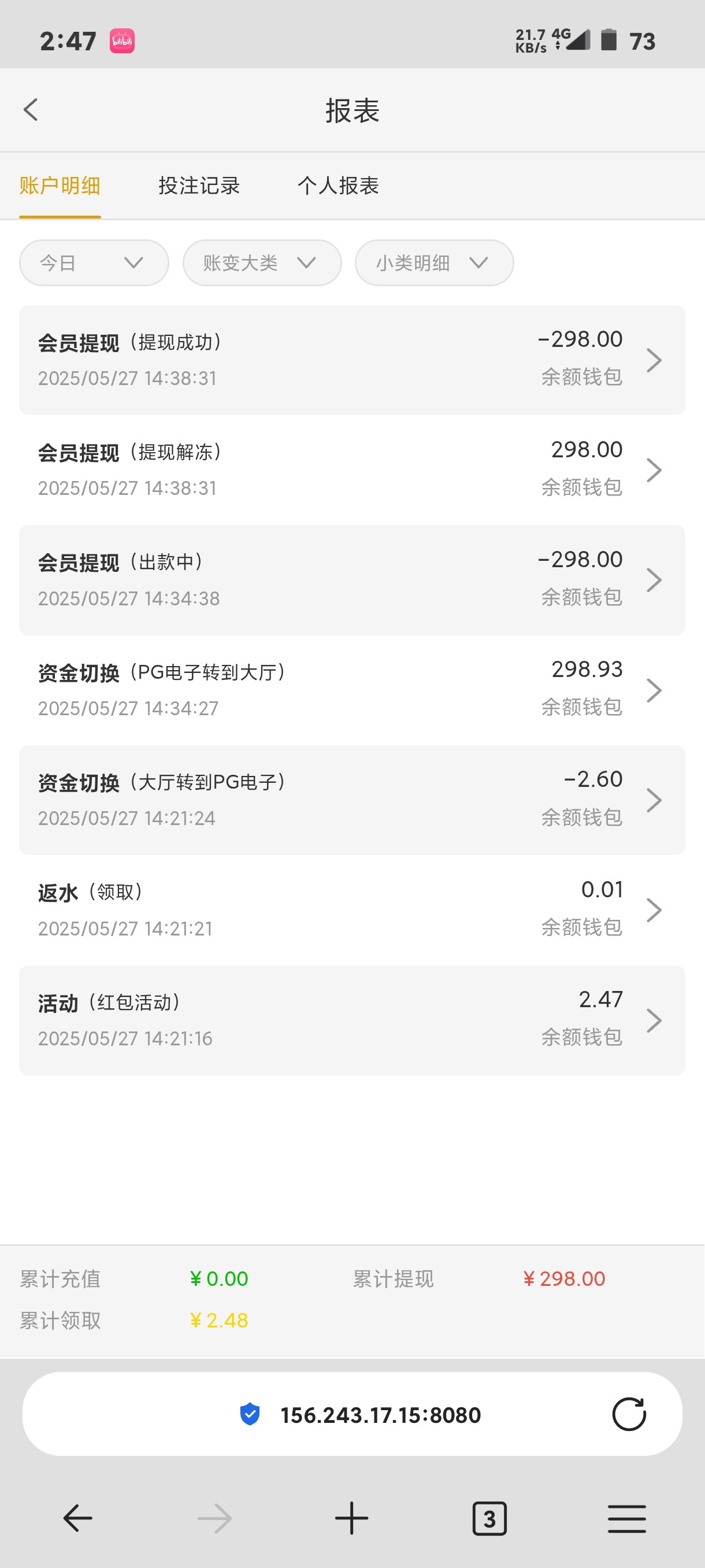Show the open tabs switcher
The height and width of the screenshot is (1568, 705).
click(489, 1519)
